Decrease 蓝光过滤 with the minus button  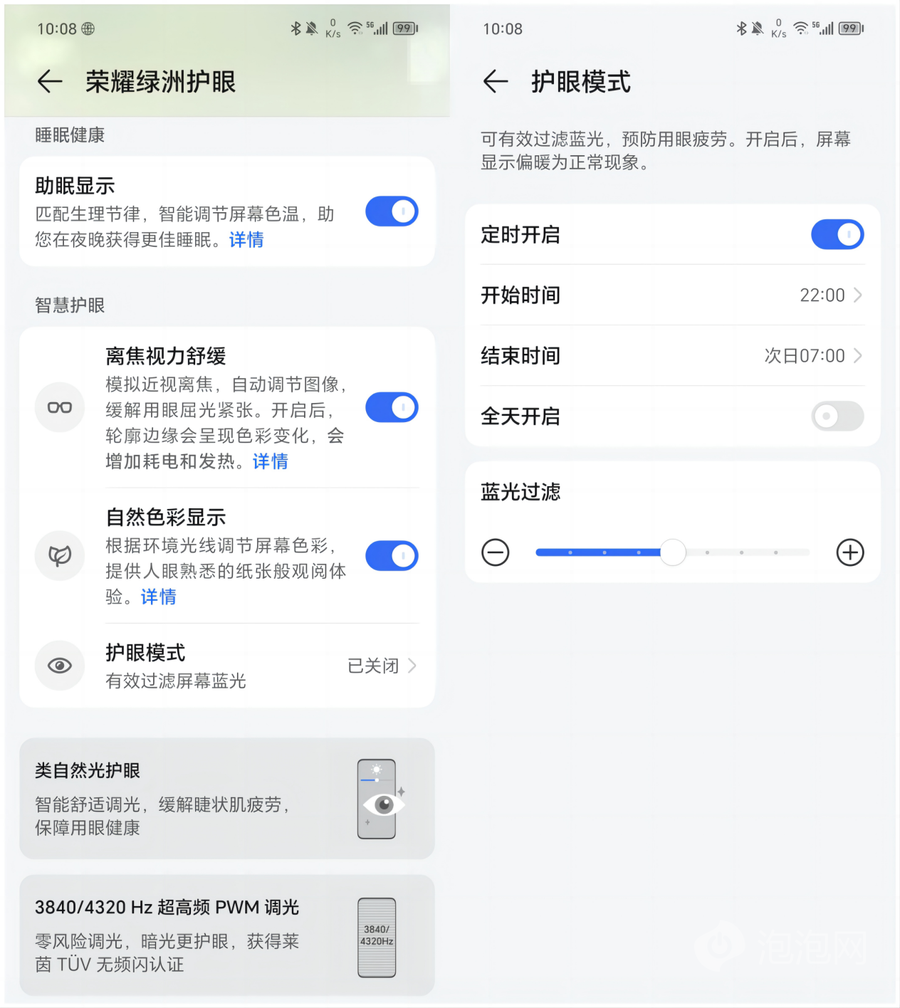(496, 552)
